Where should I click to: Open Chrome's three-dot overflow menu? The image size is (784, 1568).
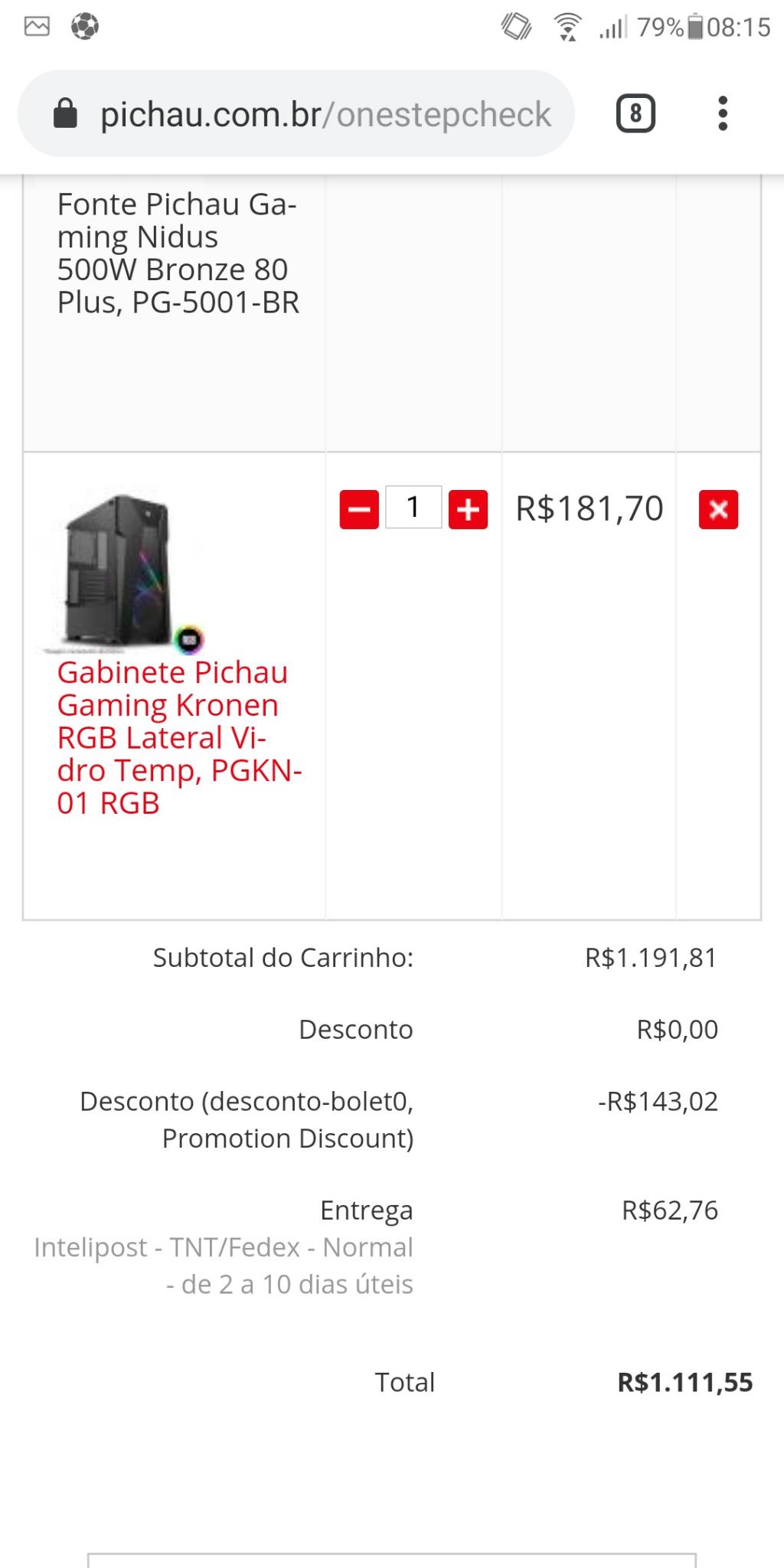tap(722, 114)
